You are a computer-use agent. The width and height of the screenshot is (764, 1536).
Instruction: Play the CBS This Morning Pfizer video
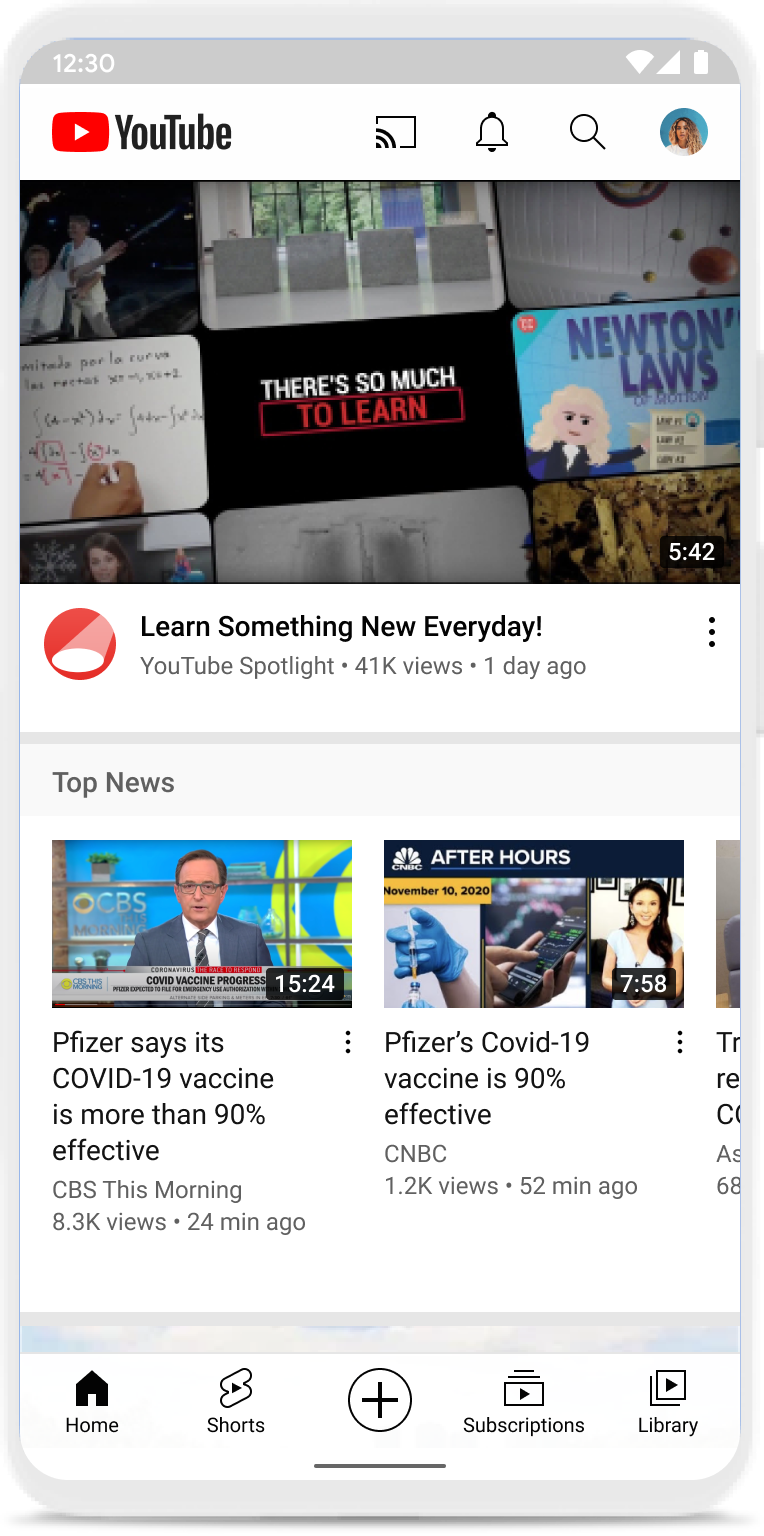click(202, 923)
